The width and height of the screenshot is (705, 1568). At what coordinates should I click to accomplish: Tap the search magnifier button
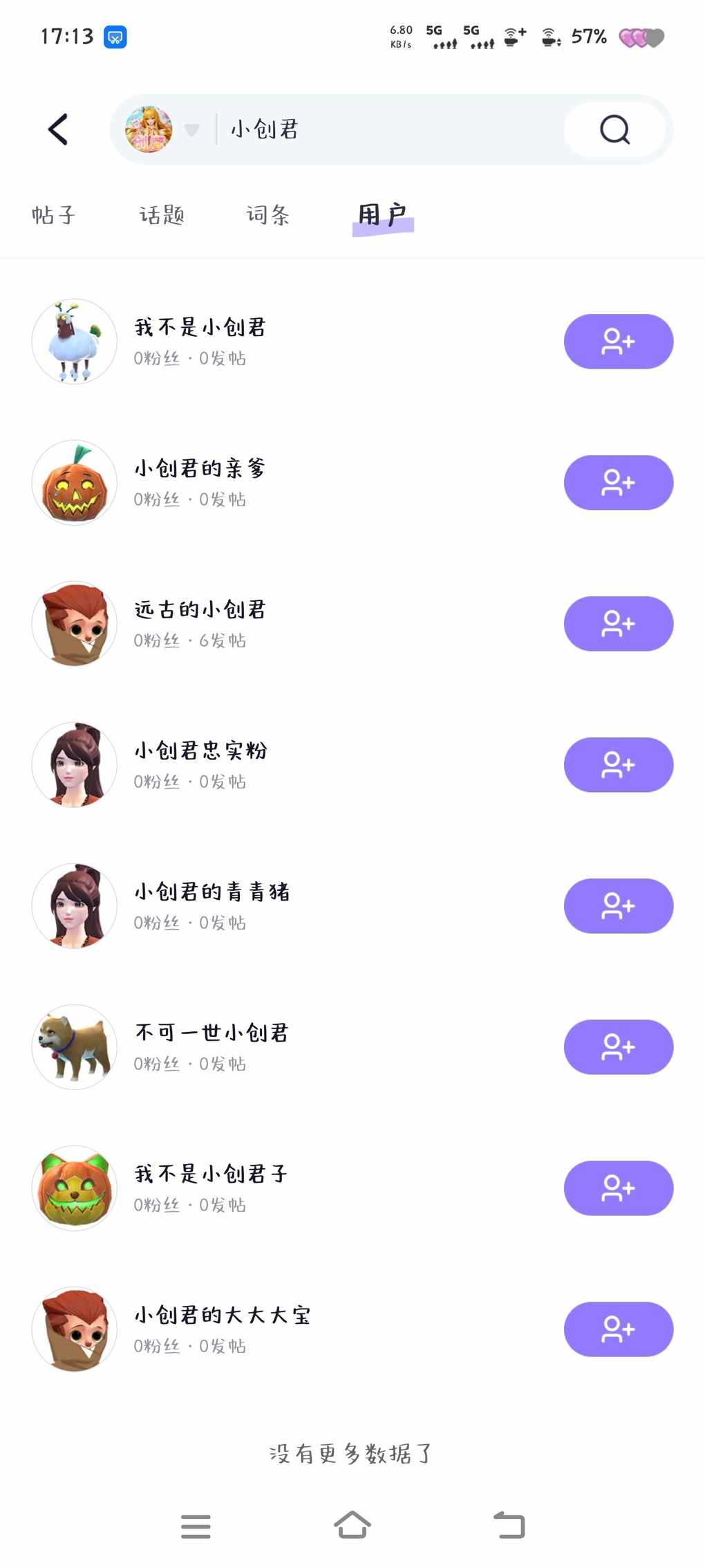tap(614, 129)
